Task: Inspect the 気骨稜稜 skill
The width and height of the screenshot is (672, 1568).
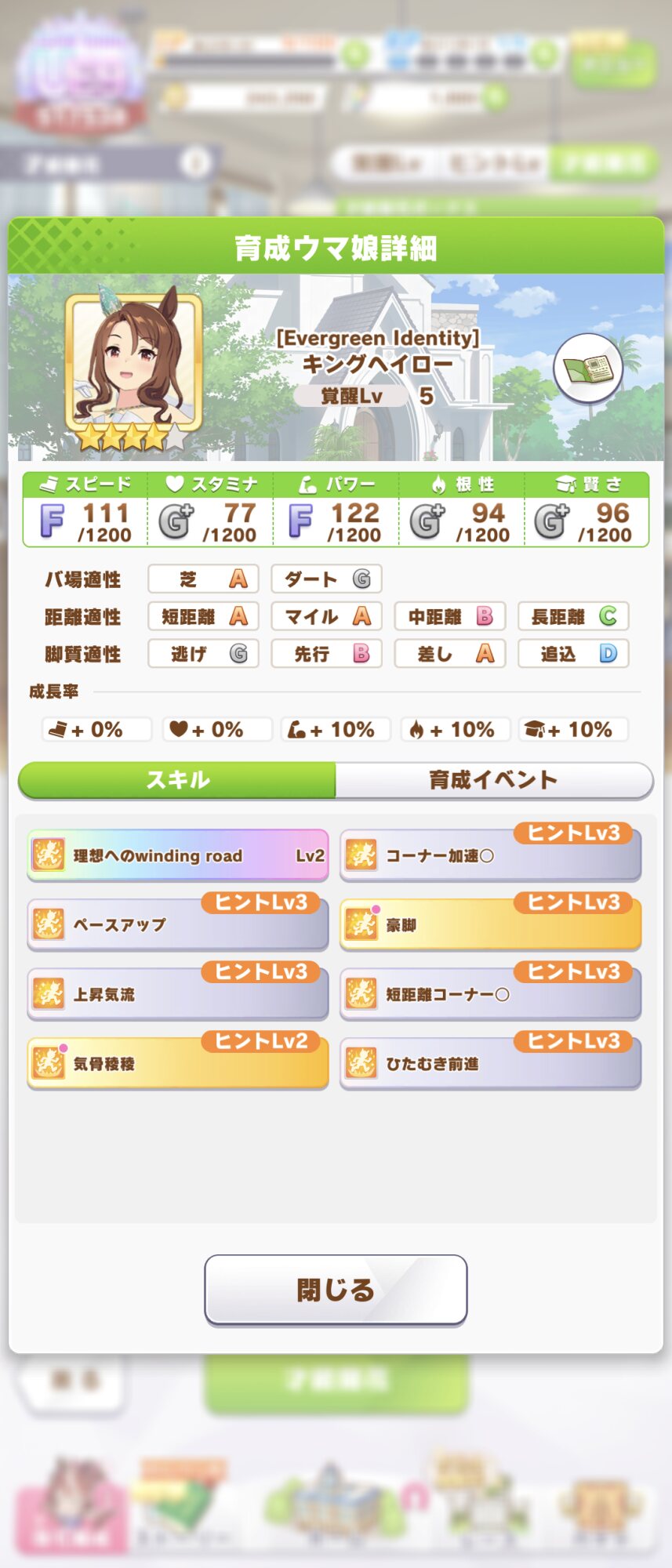Action: pos(178,1064)
